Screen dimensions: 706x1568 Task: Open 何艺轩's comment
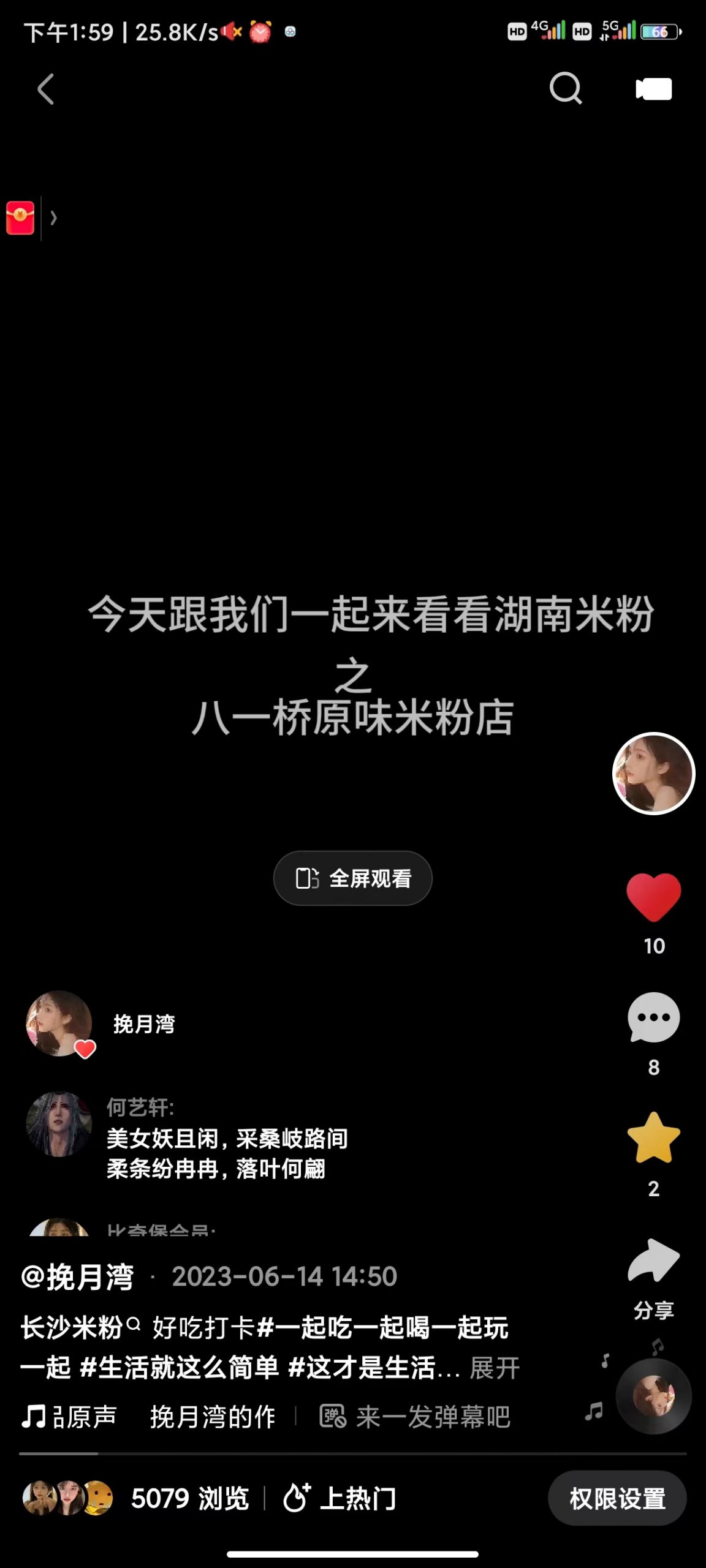click(227, 1139)
